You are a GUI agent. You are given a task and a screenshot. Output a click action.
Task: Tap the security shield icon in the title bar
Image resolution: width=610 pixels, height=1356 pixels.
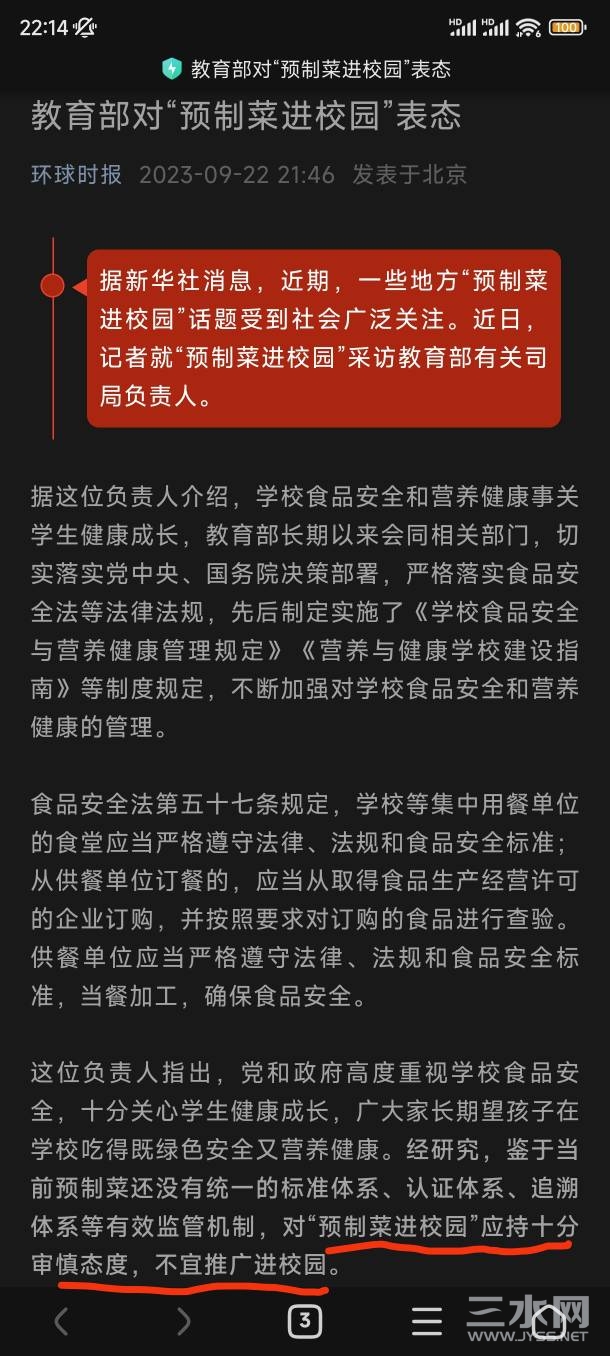(171, 68)
